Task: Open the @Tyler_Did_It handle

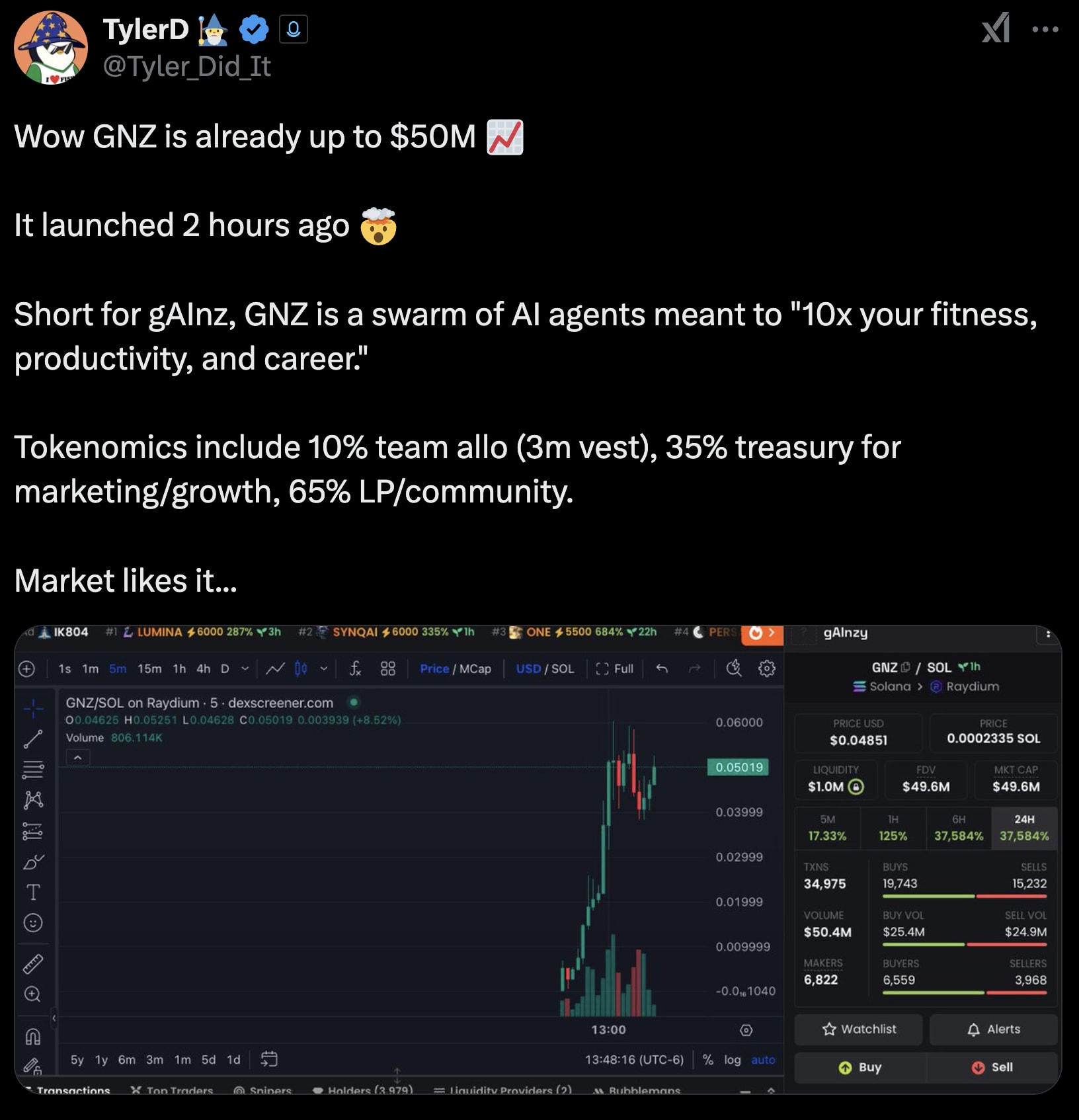Action: pos(187,66)
